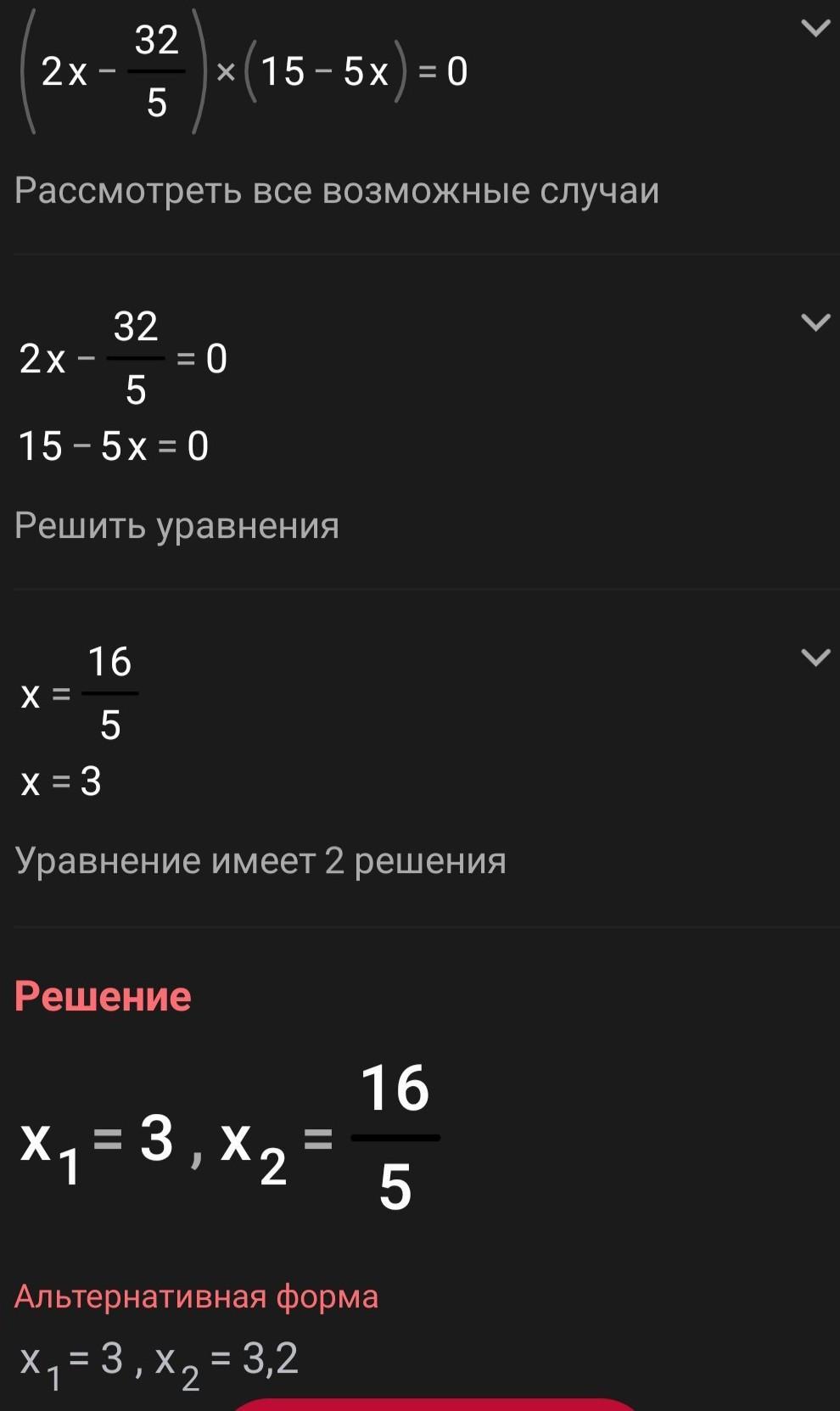Viewport: 840px width, 1411px height.
Task: Expand the step "Рассмотреть все возможные случаи"
Action: [x=815, y=29]
